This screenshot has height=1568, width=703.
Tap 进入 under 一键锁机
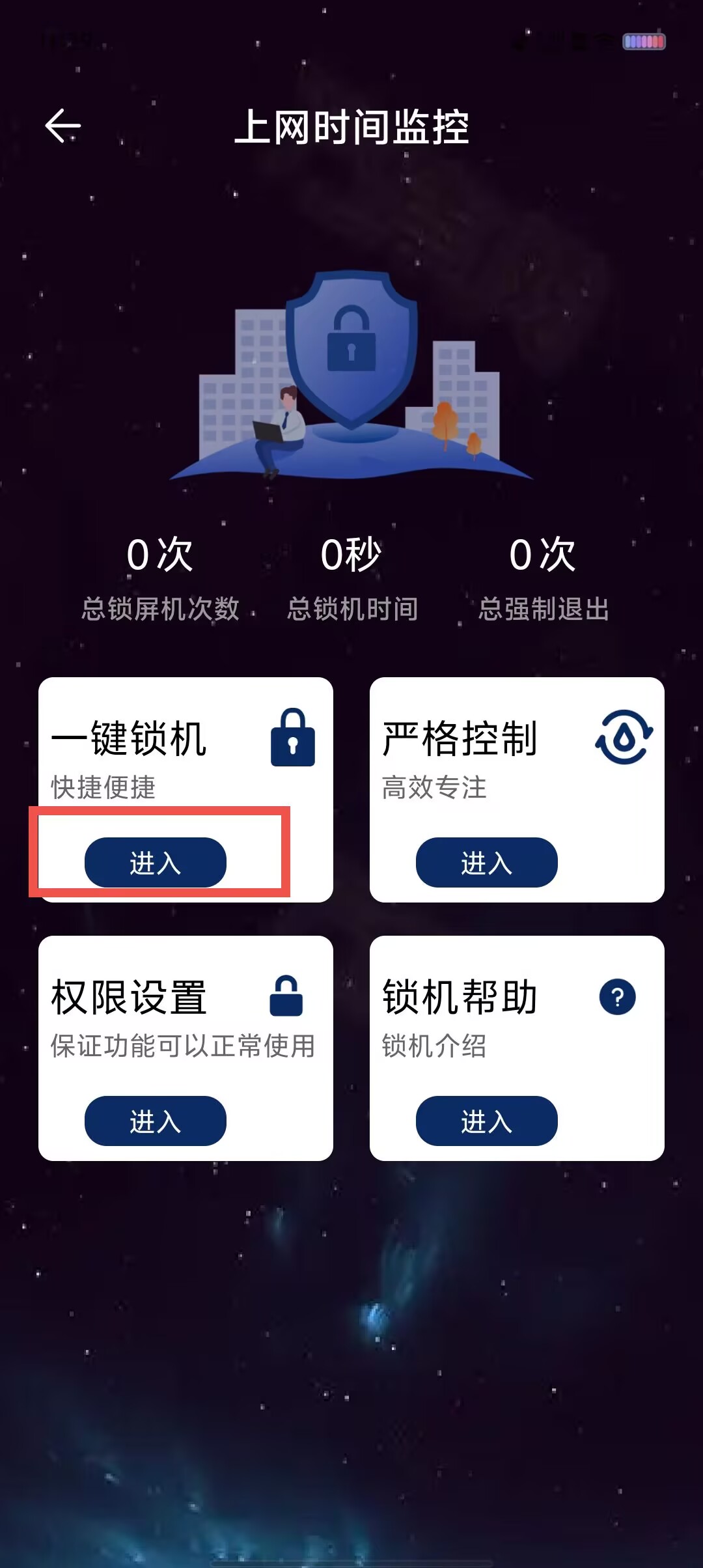(156, 862)
